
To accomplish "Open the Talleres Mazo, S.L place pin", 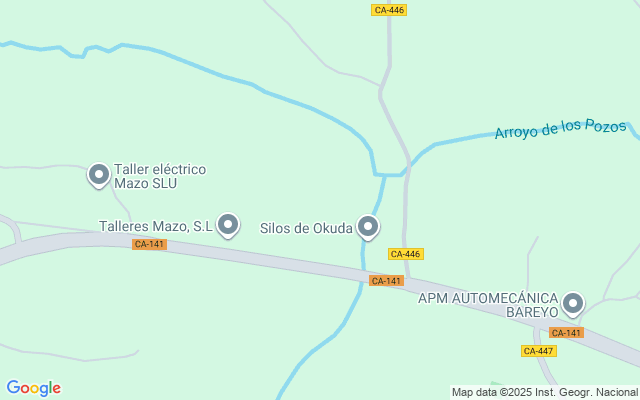I will click(229, 224).
